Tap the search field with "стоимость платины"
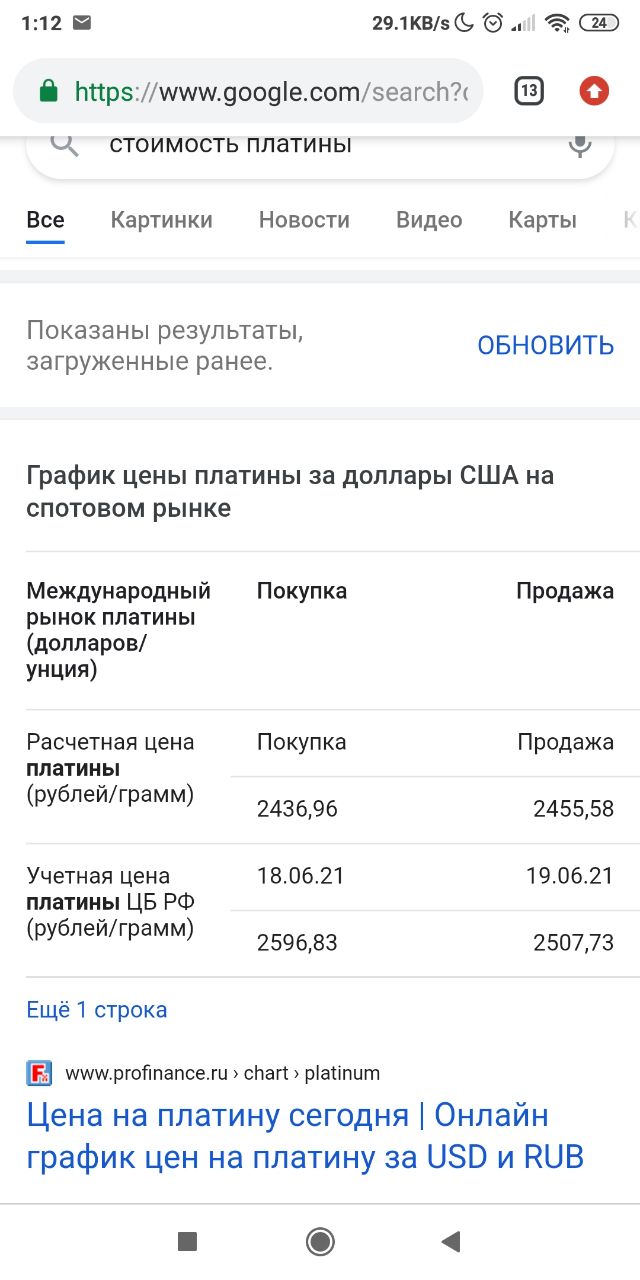The image size is (640, 1280). (x=320, y=144)
